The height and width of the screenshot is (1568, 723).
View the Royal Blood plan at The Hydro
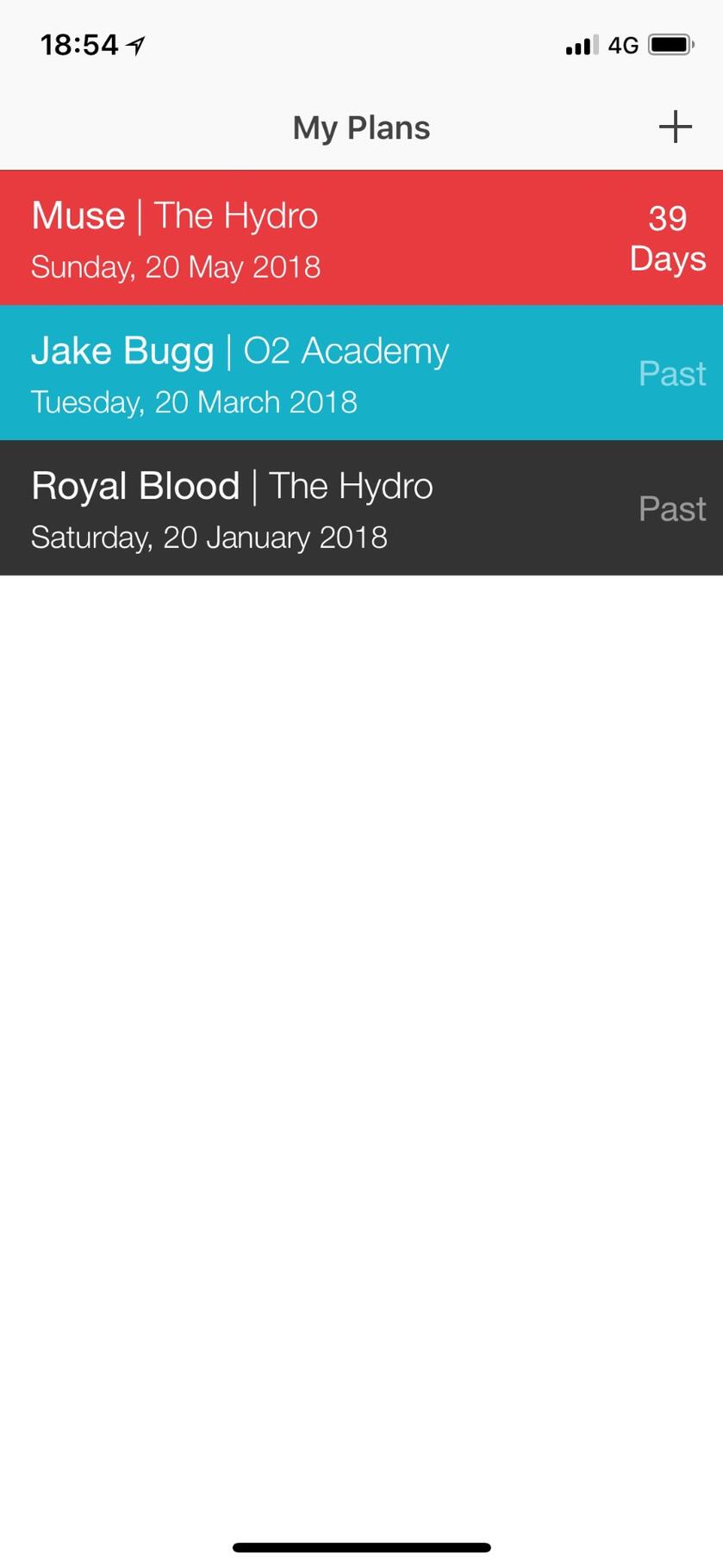pos(361,508)
